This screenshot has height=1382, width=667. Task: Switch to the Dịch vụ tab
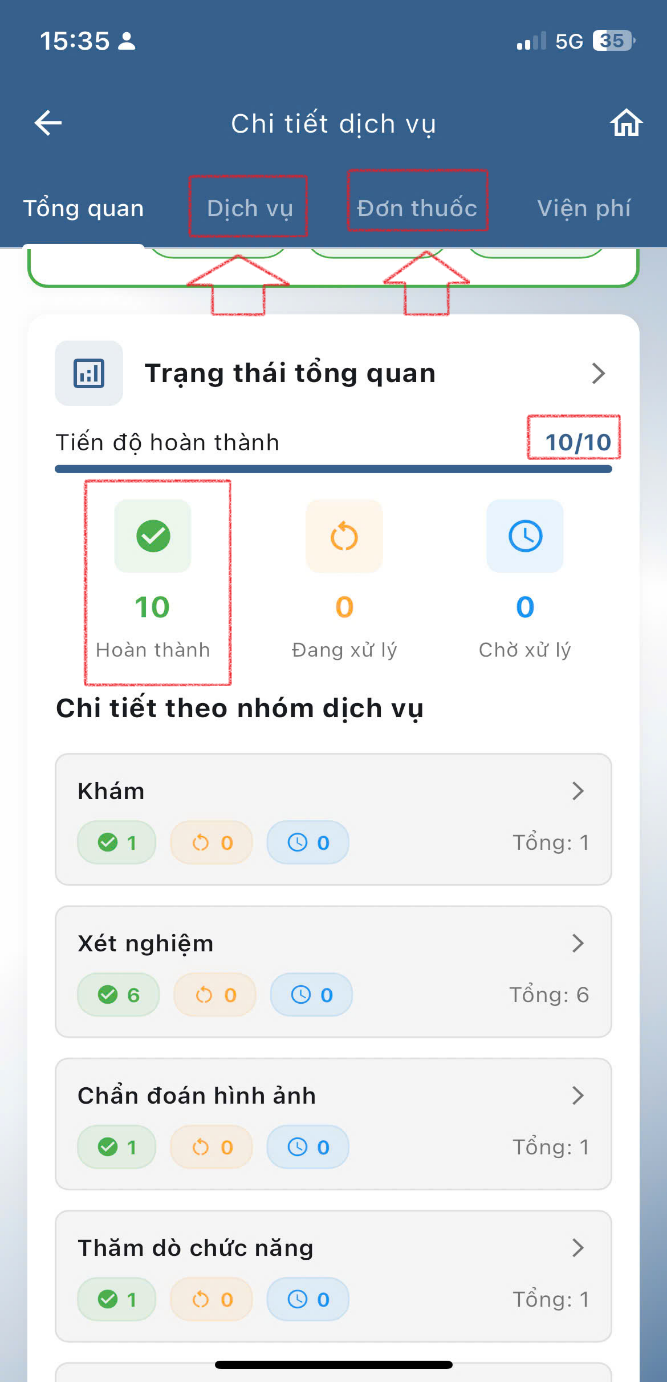coord(249,209)
